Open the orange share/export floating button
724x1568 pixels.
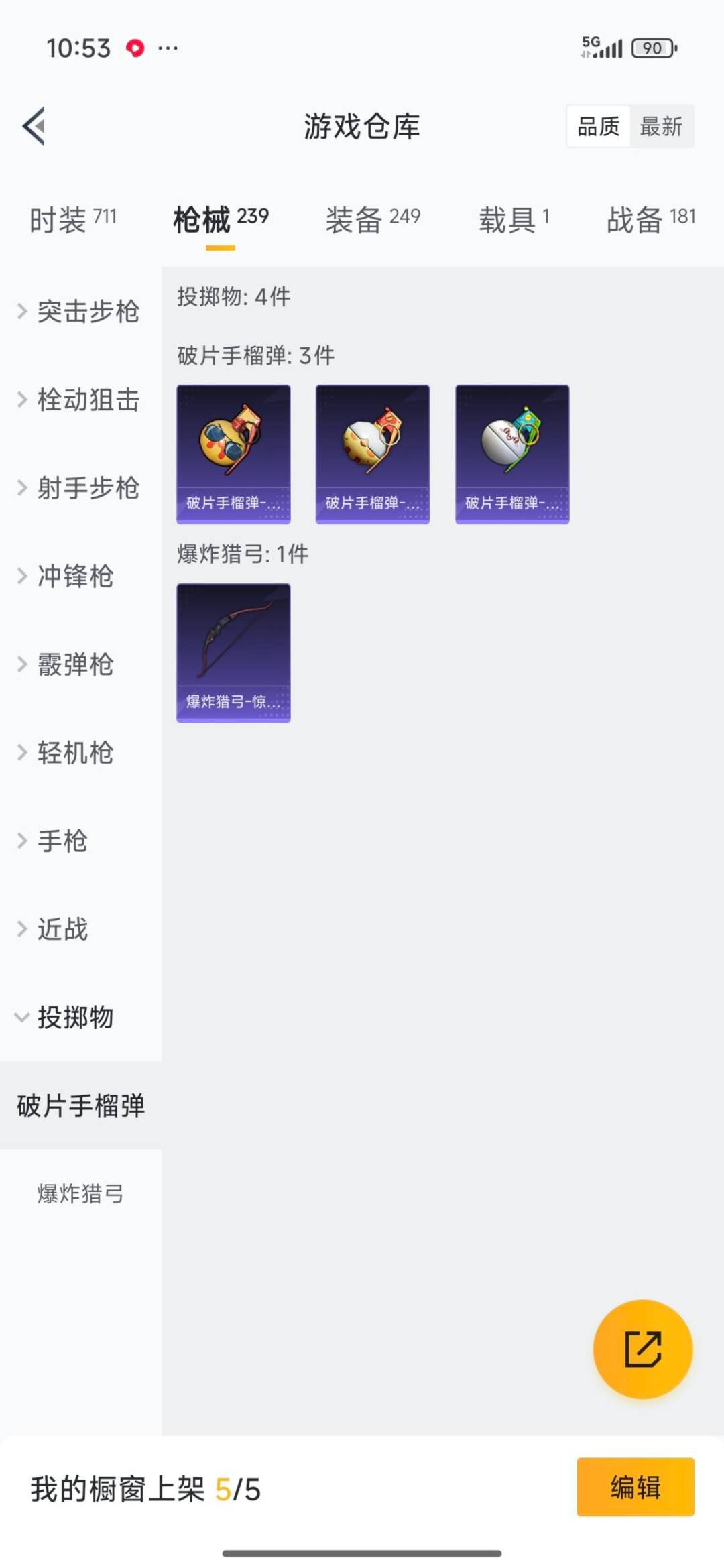click(x=642, y=1349)
